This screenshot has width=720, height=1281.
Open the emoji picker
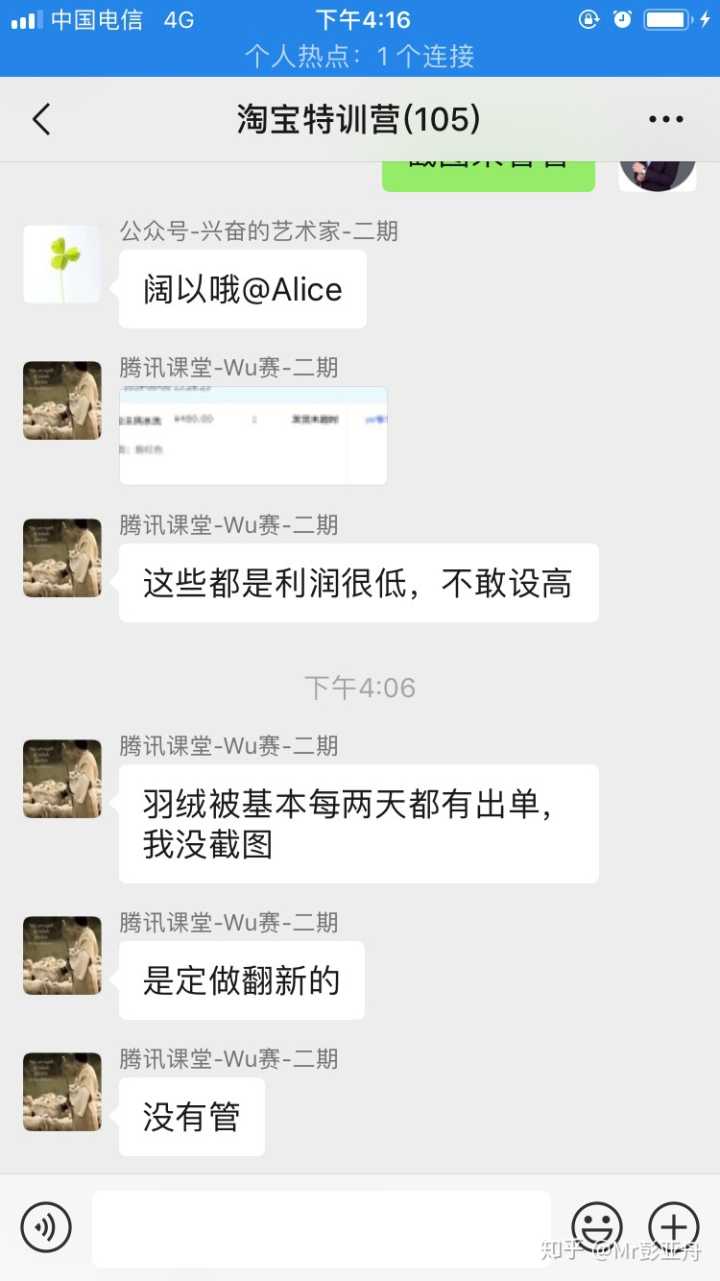[597, 1227]
